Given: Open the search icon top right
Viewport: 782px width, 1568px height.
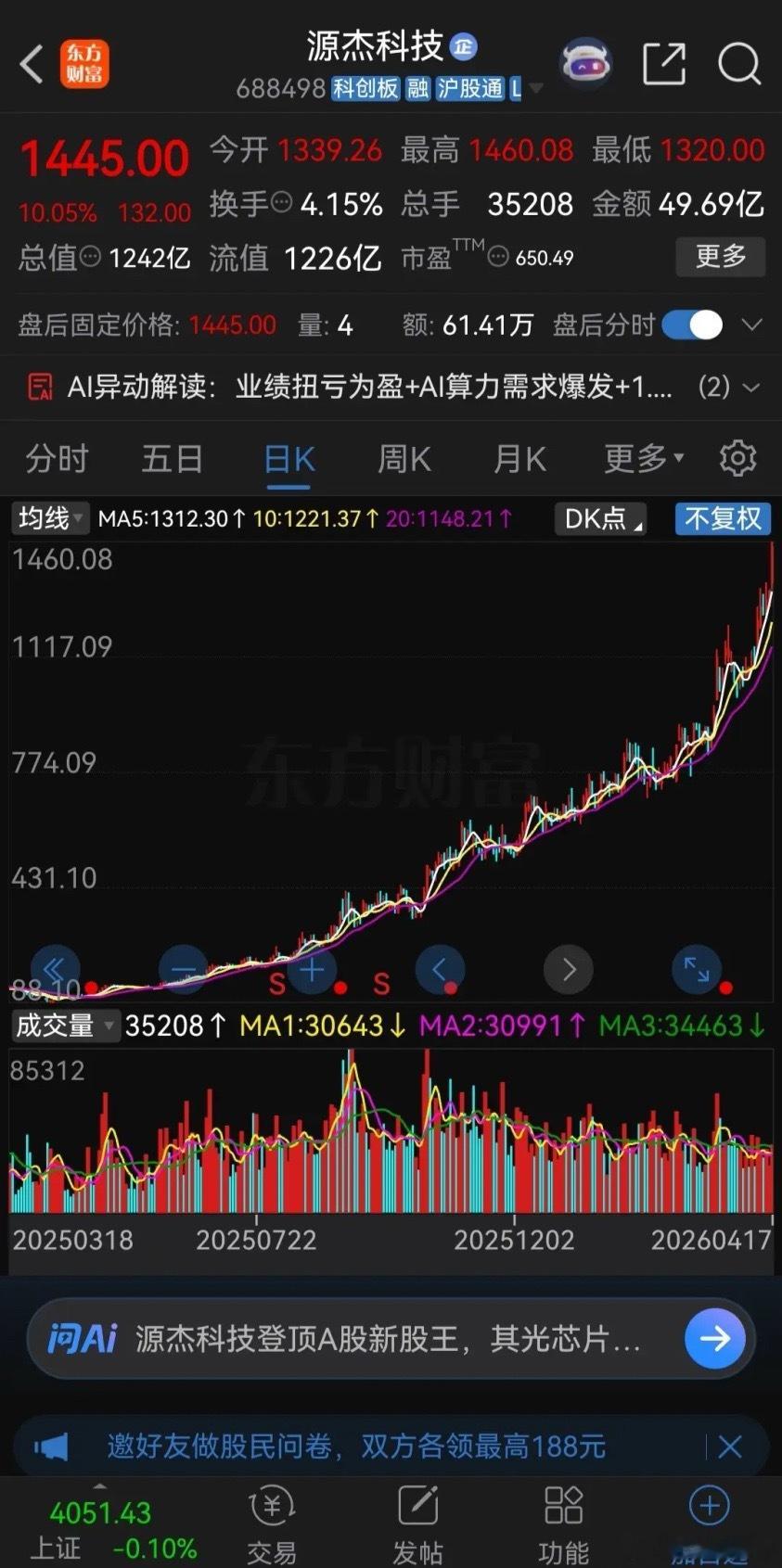Looking at the screenshot, I should point(739,63).
